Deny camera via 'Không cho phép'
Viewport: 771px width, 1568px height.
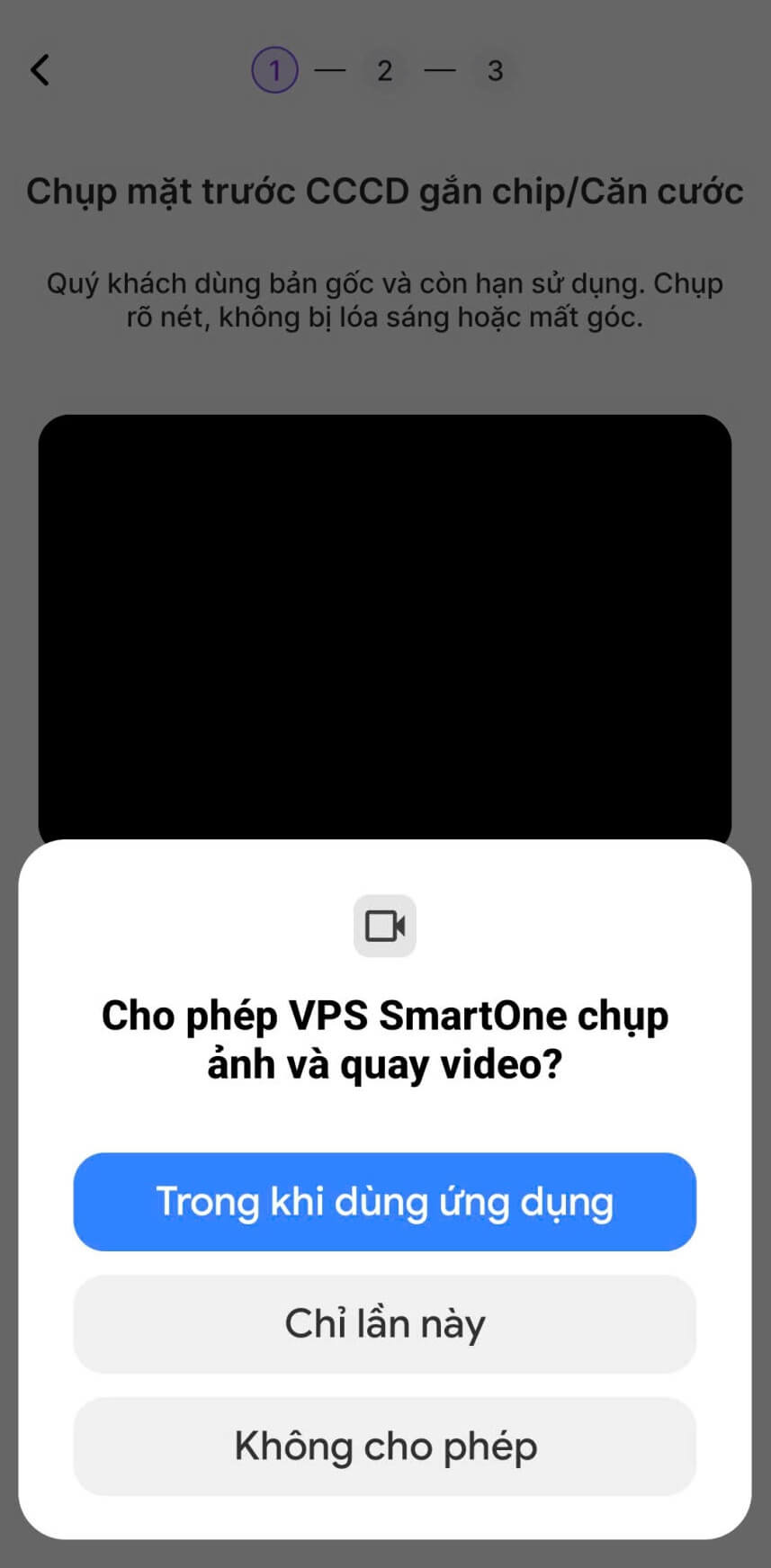coord(385,1447)
